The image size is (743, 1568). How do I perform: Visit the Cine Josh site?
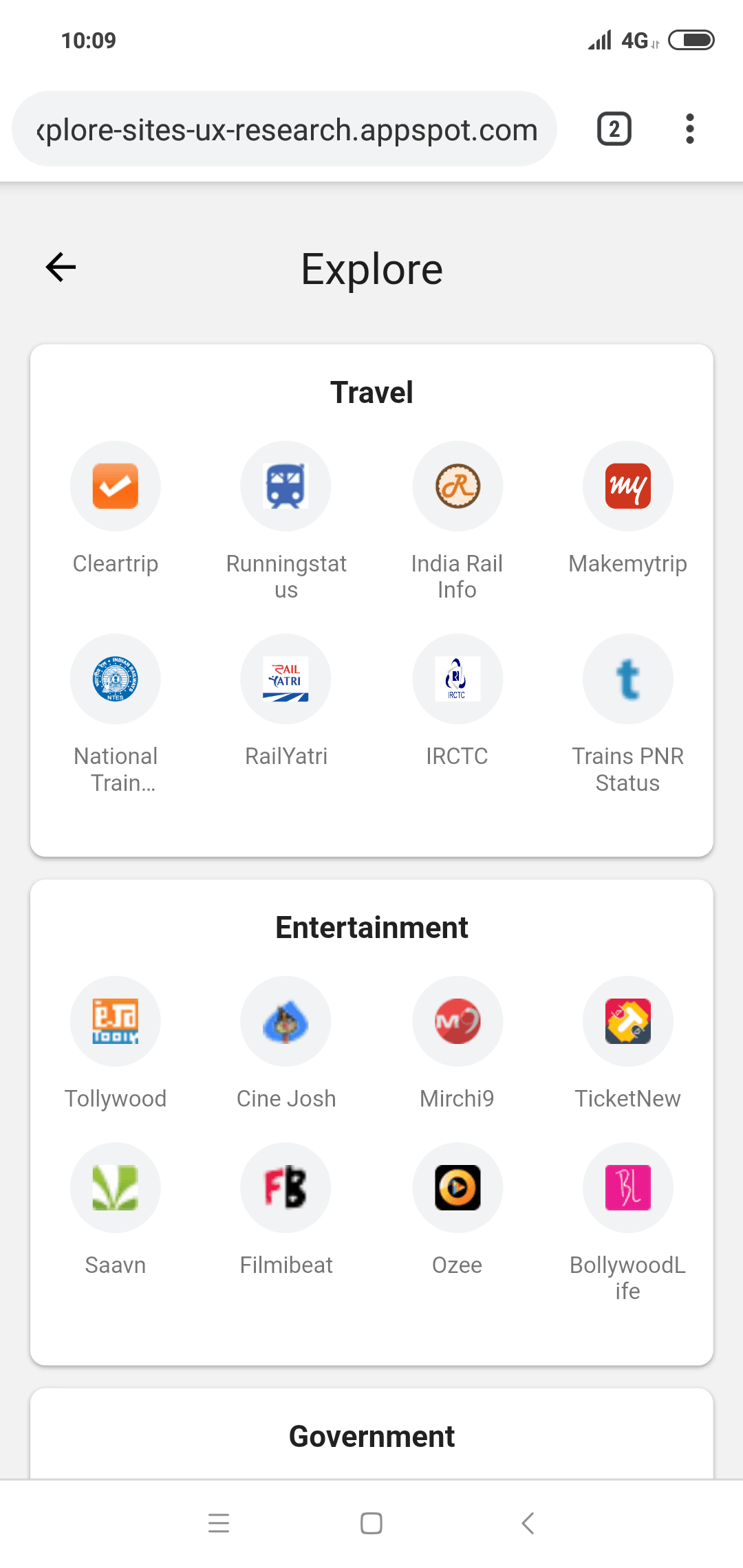286,1021
